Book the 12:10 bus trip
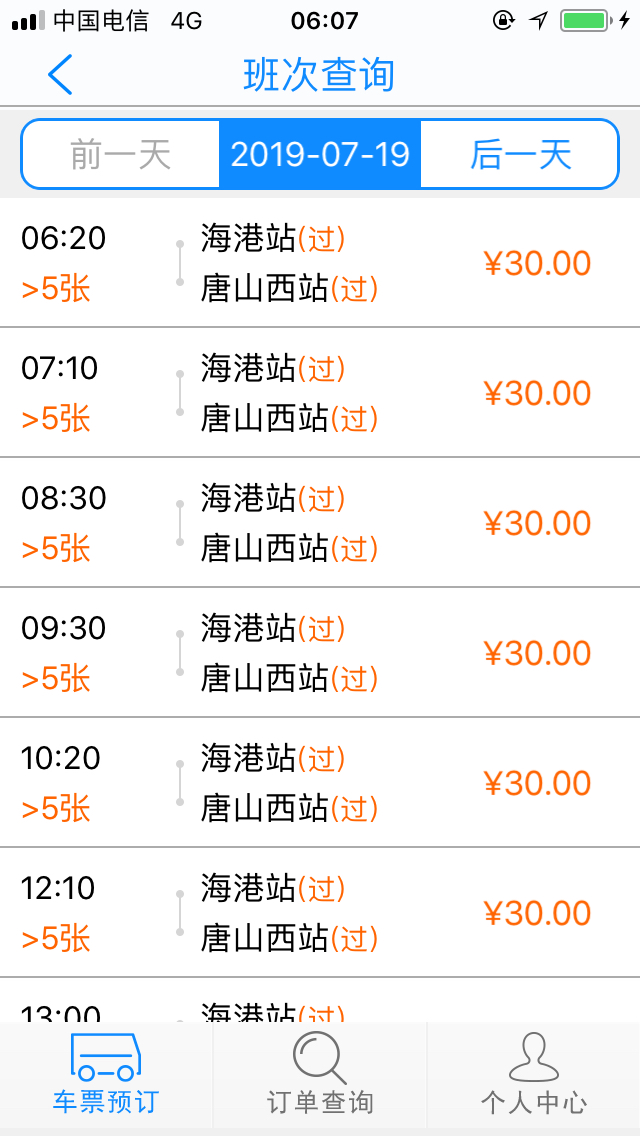The height and width of the screenshot is (1136, 640). point(320,913)
